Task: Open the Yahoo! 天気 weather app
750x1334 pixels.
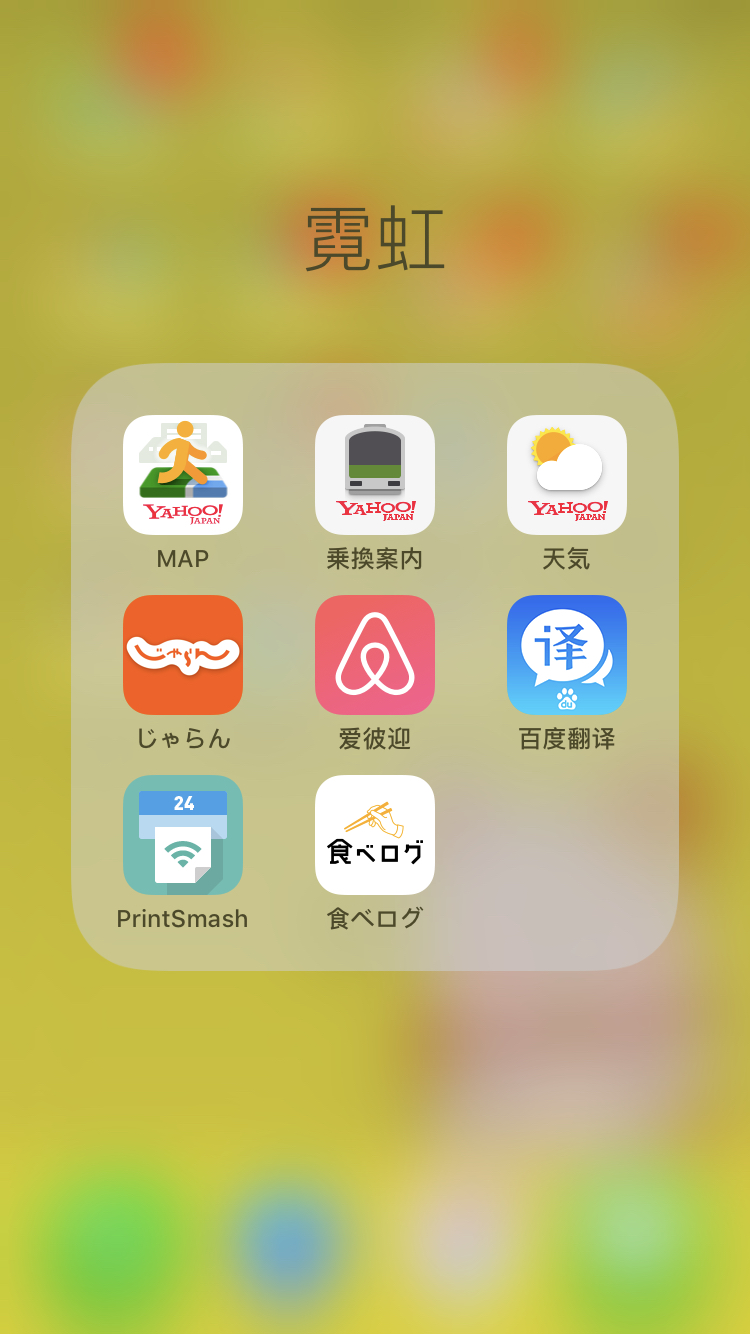Action: (x=567, y=475)
